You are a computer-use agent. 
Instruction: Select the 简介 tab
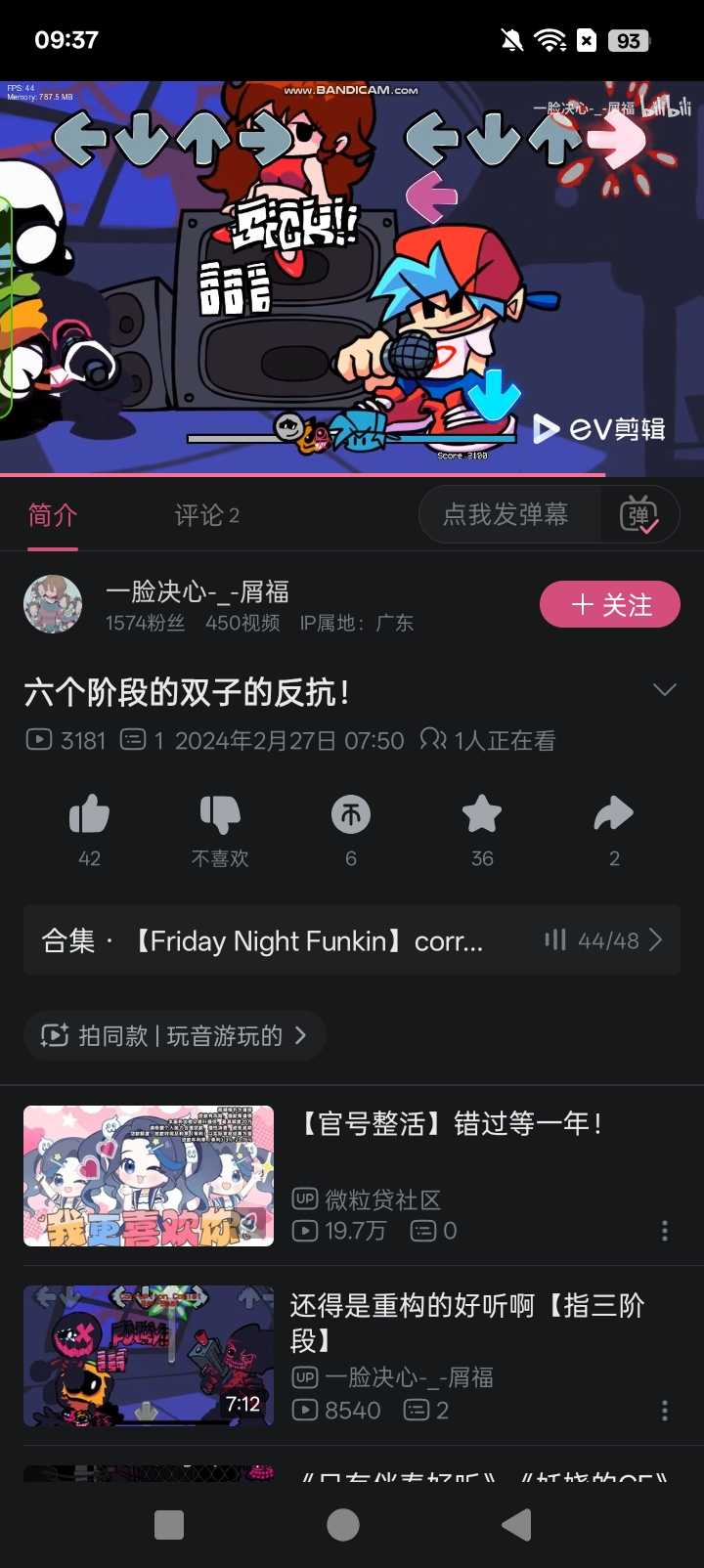(x=53, y=515)
